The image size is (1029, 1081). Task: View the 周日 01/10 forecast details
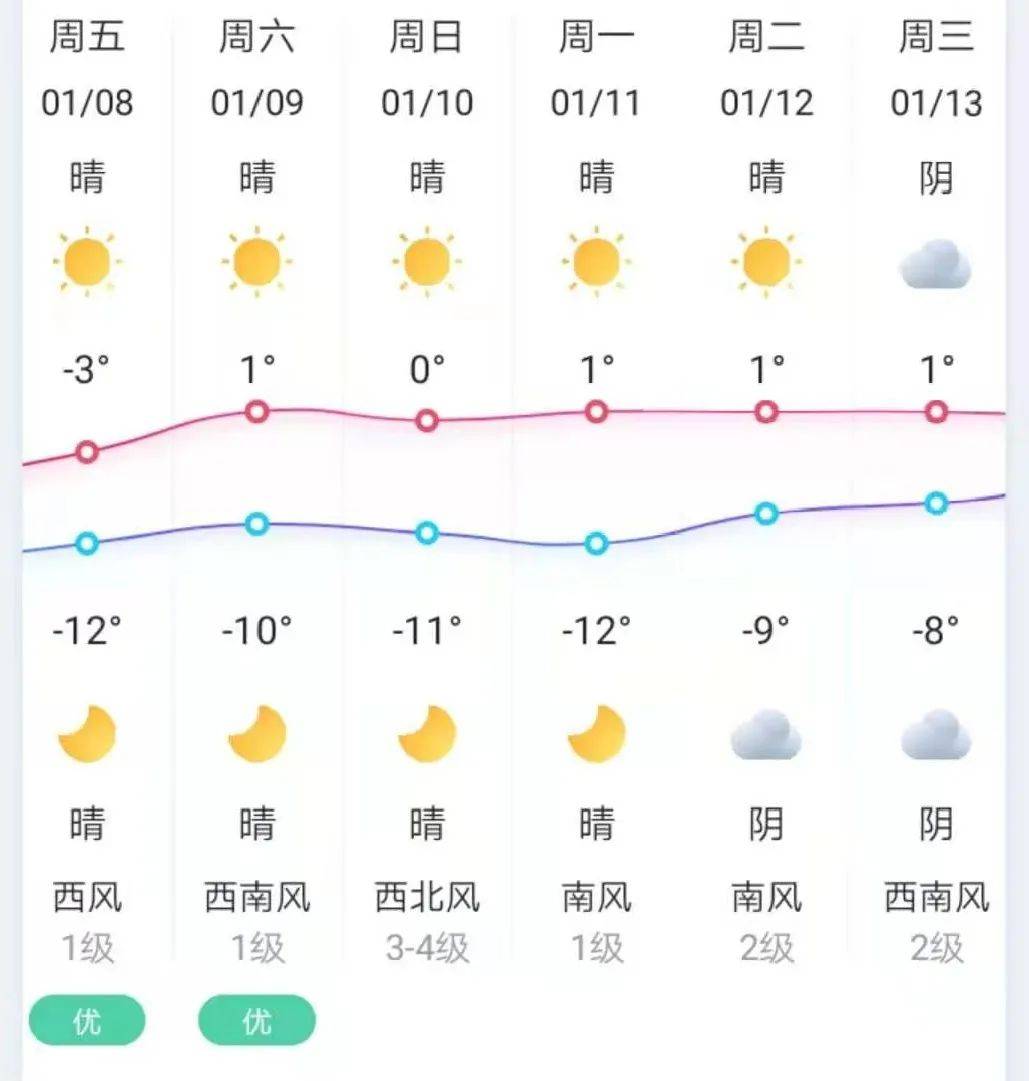(x=427, y=70)
